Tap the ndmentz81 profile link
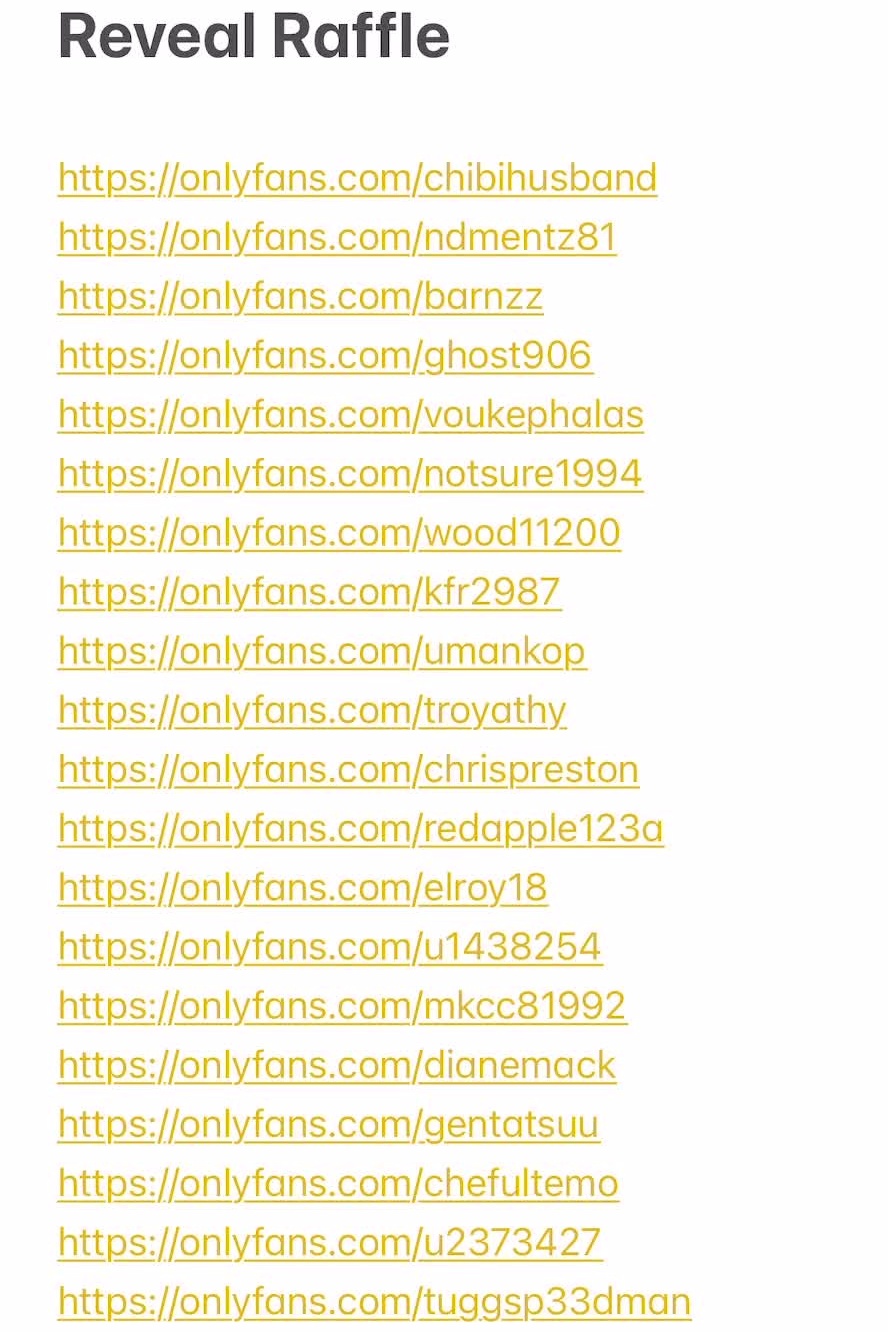The height and width of the screenshot is (1332, 888). [337, 237]
